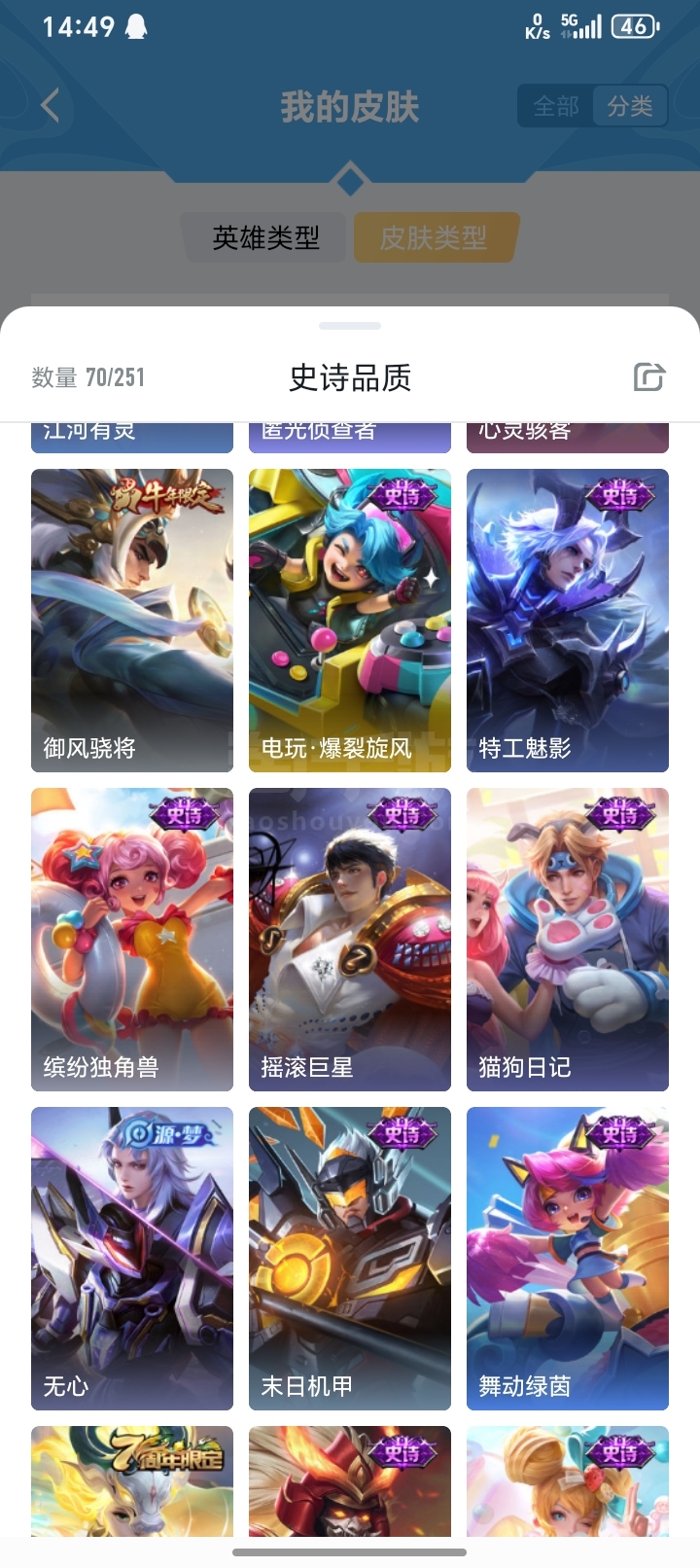Open the 电玩·爆裂旋风 skin card

coord(350,620)
